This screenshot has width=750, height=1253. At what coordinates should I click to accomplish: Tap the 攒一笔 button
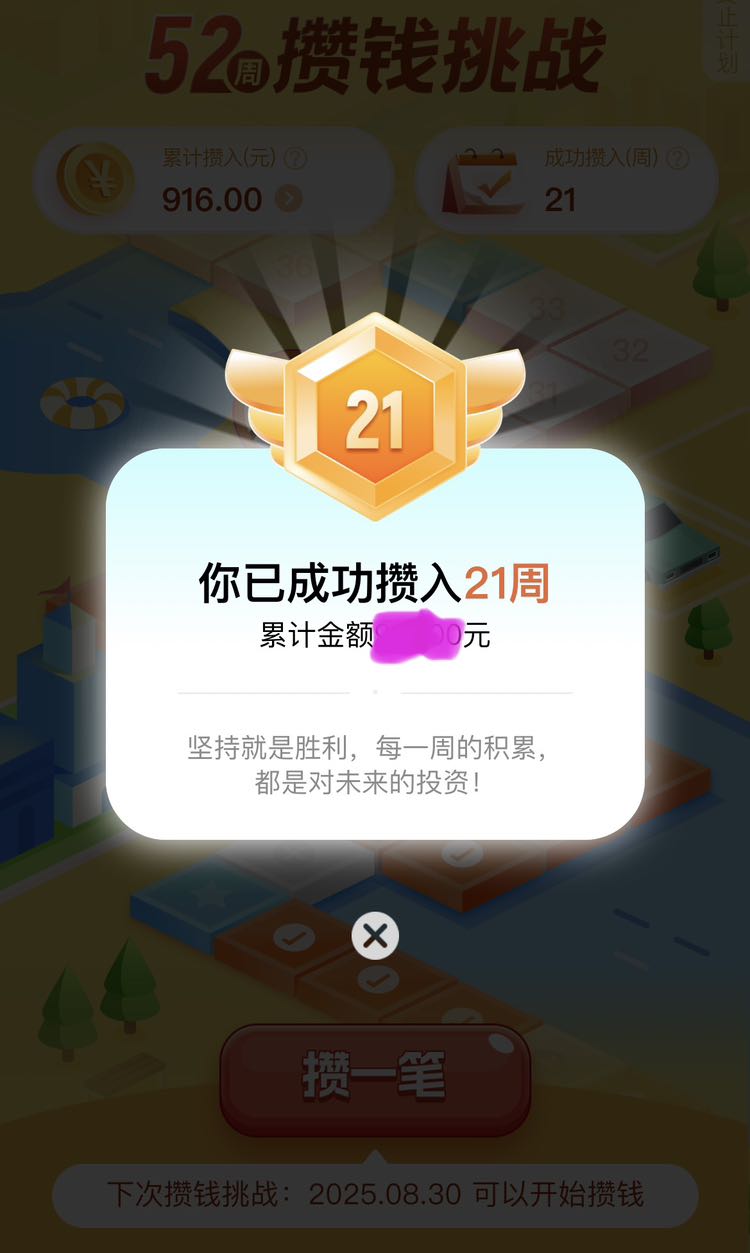point(375,1079)
